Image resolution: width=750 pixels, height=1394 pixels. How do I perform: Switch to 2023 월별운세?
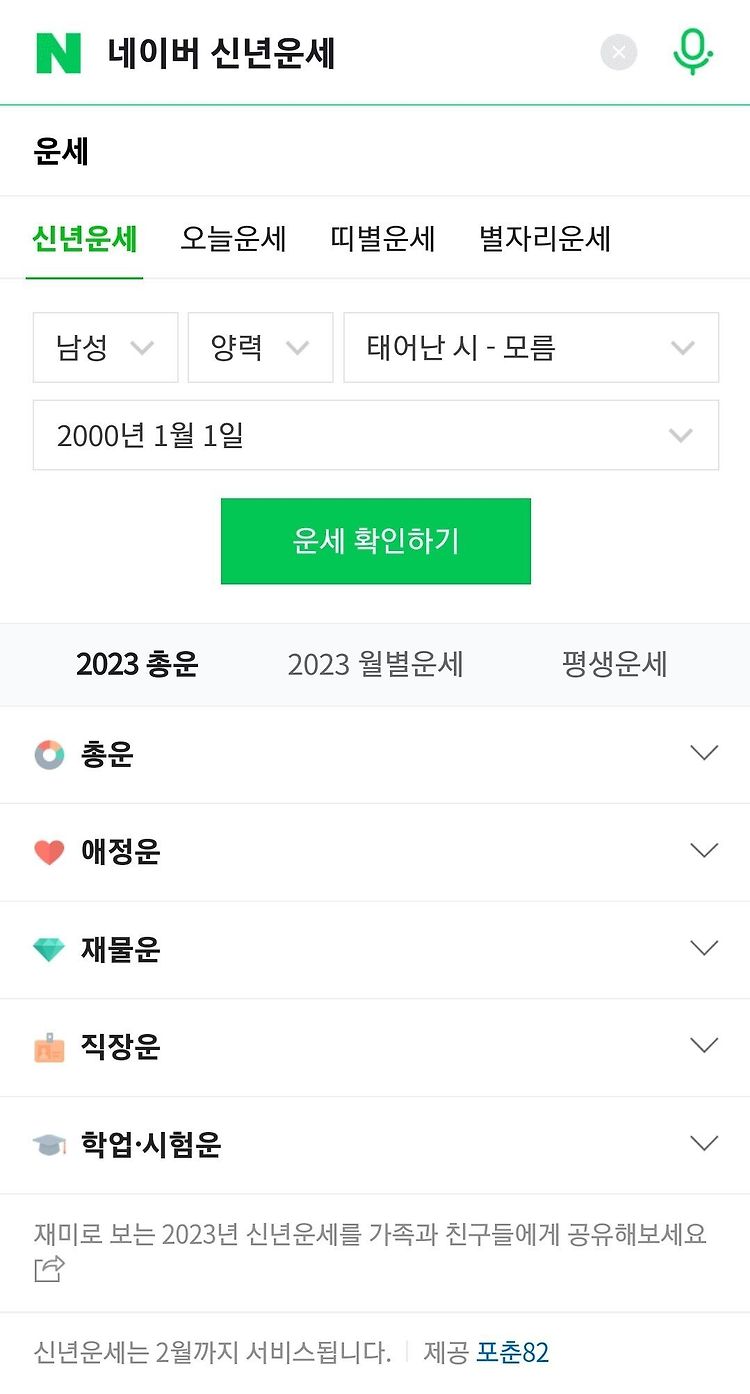(376, 665)
